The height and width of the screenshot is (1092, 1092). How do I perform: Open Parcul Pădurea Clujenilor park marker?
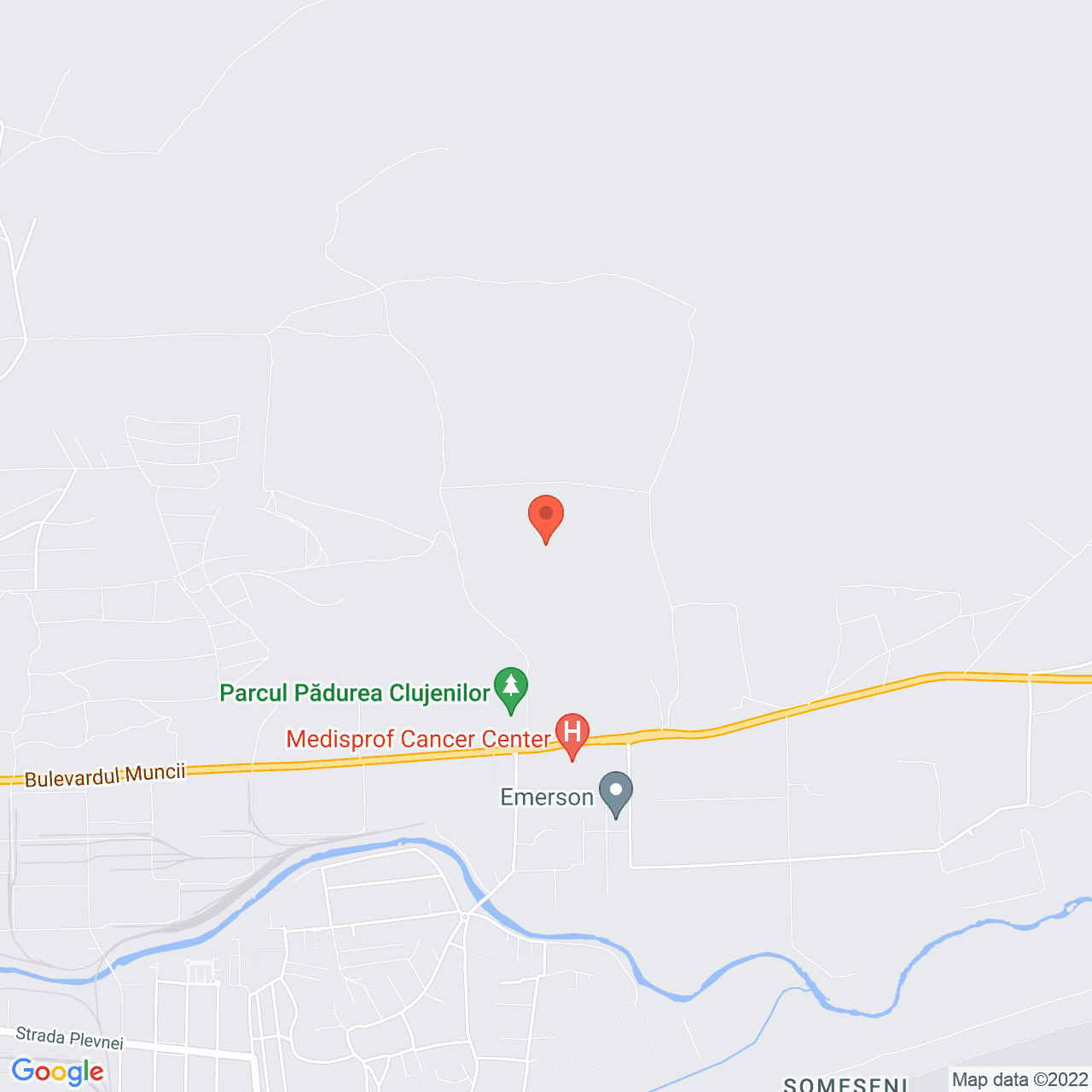click(x=511, y=687)
